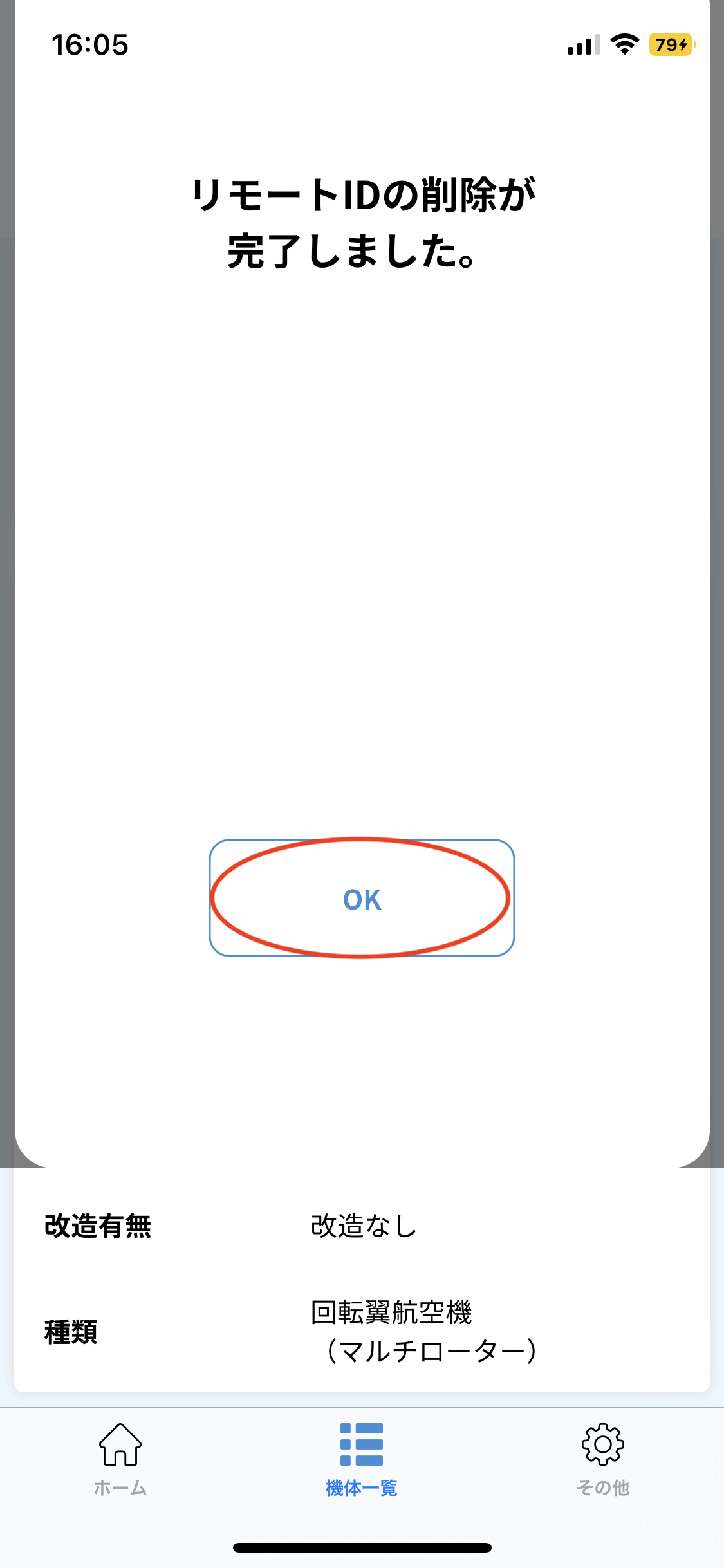Confirm the Remote ID deletion with OK

[x=362, y=899]
